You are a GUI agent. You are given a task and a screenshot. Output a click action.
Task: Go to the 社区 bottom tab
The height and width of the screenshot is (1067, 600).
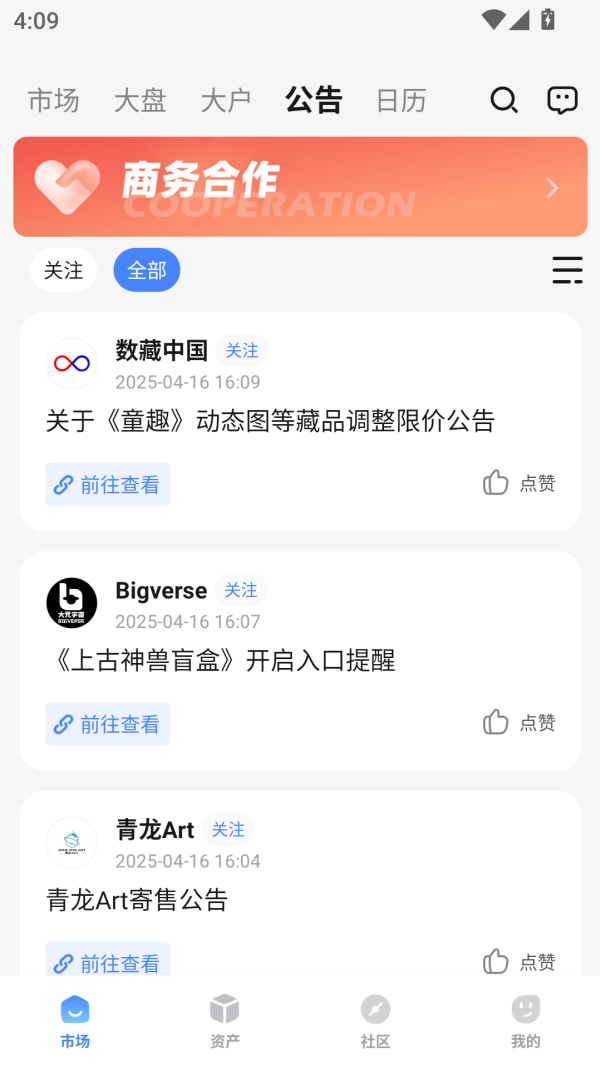(x=375, y=1020)
